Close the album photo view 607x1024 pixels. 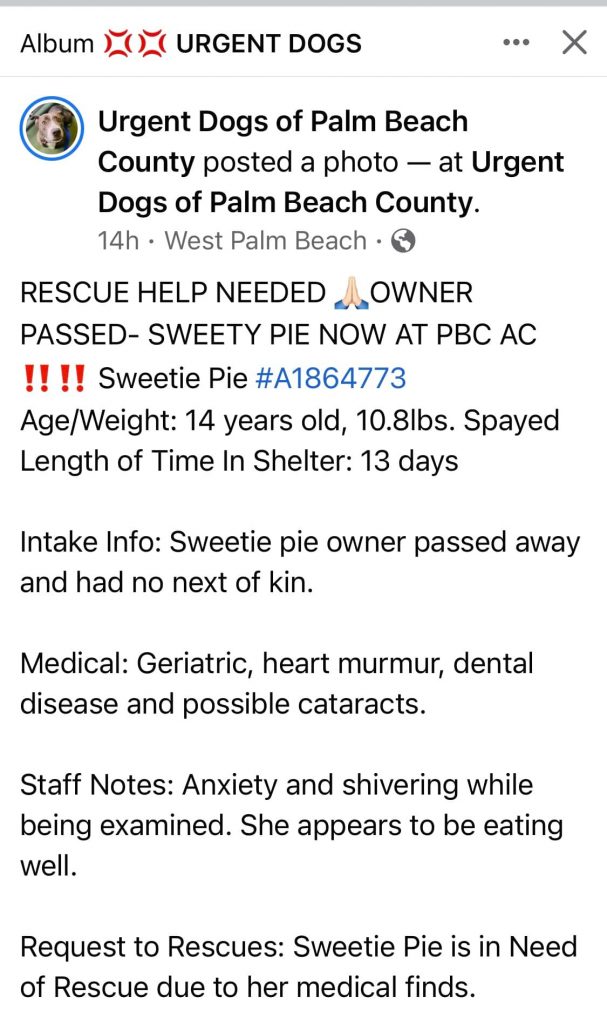click(x=574, y=43)
